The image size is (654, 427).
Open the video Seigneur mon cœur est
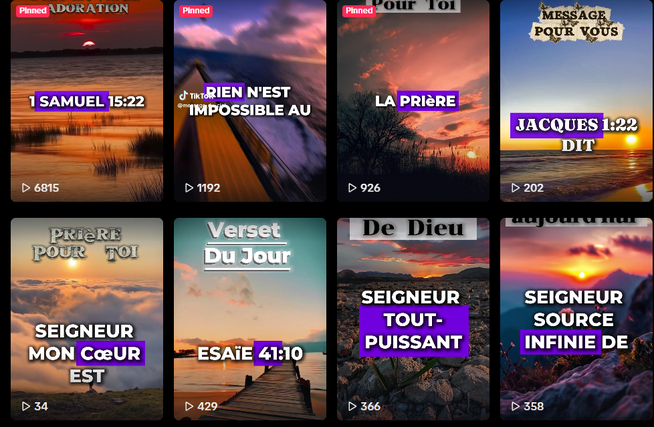pyautogui.click(x=87, y=318)
